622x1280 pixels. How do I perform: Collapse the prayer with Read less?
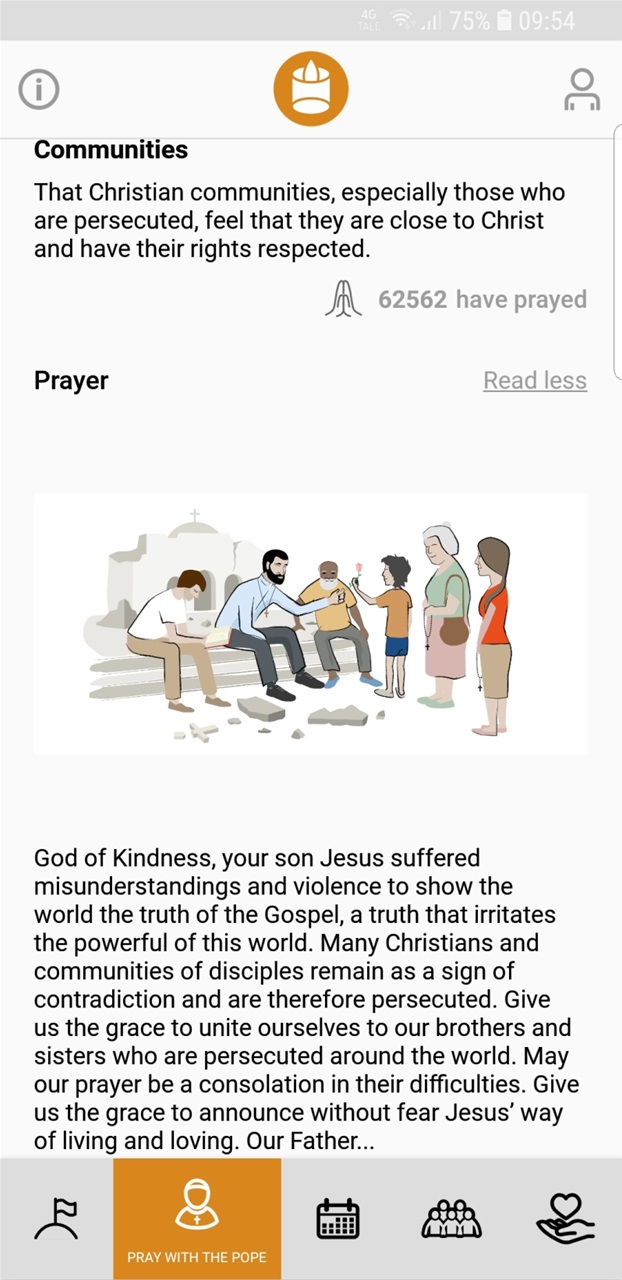point(535,380)
